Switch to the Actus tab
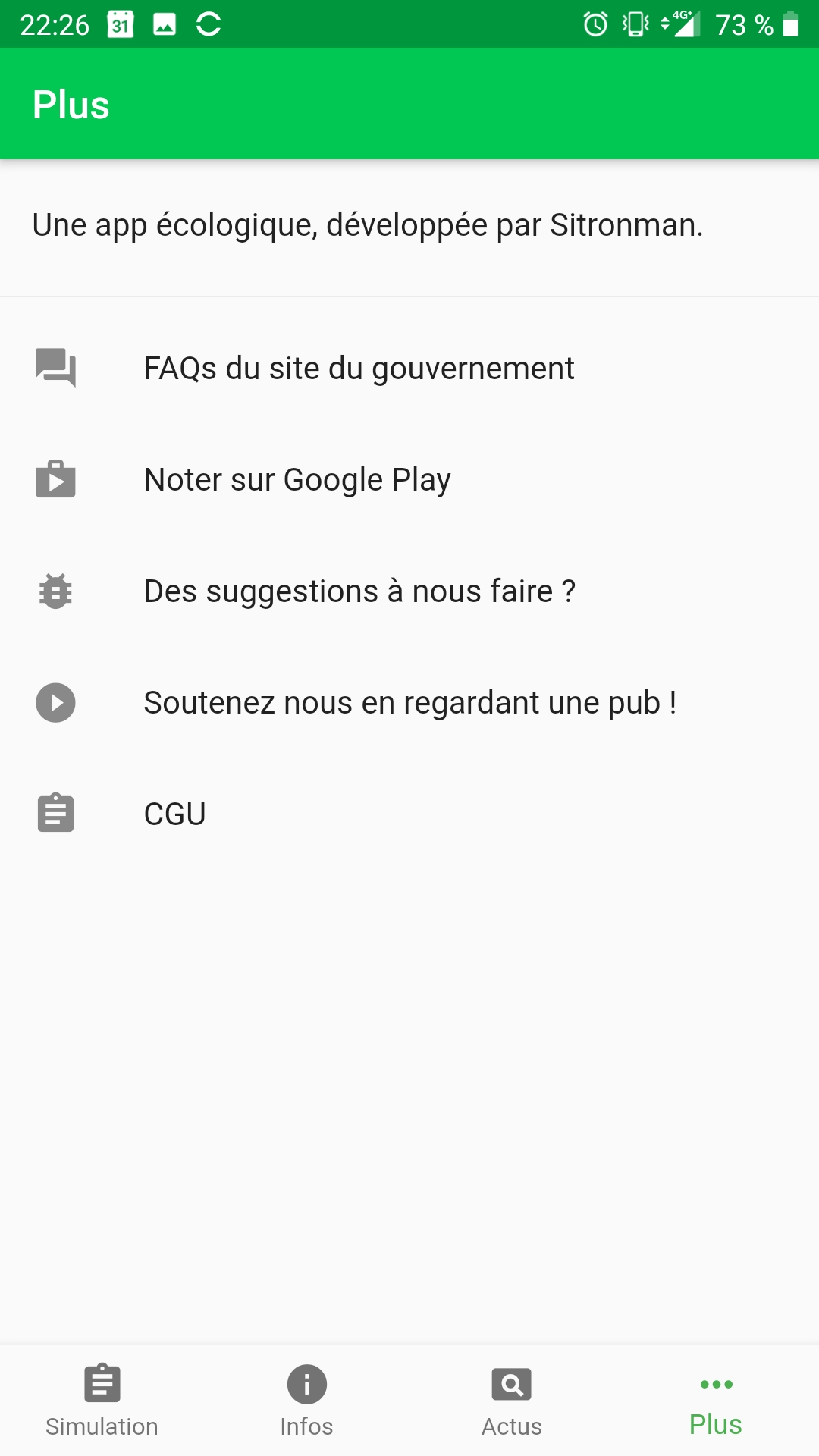 [512, 1401]
